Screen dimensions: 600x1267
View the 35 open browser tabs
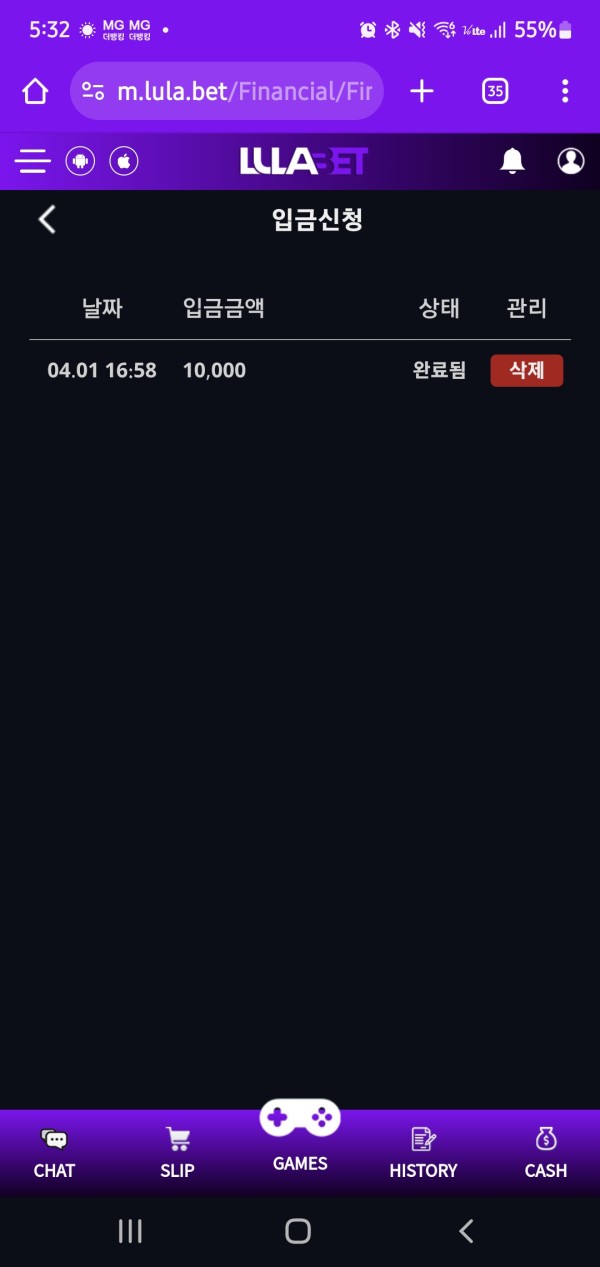pos(495,92)
